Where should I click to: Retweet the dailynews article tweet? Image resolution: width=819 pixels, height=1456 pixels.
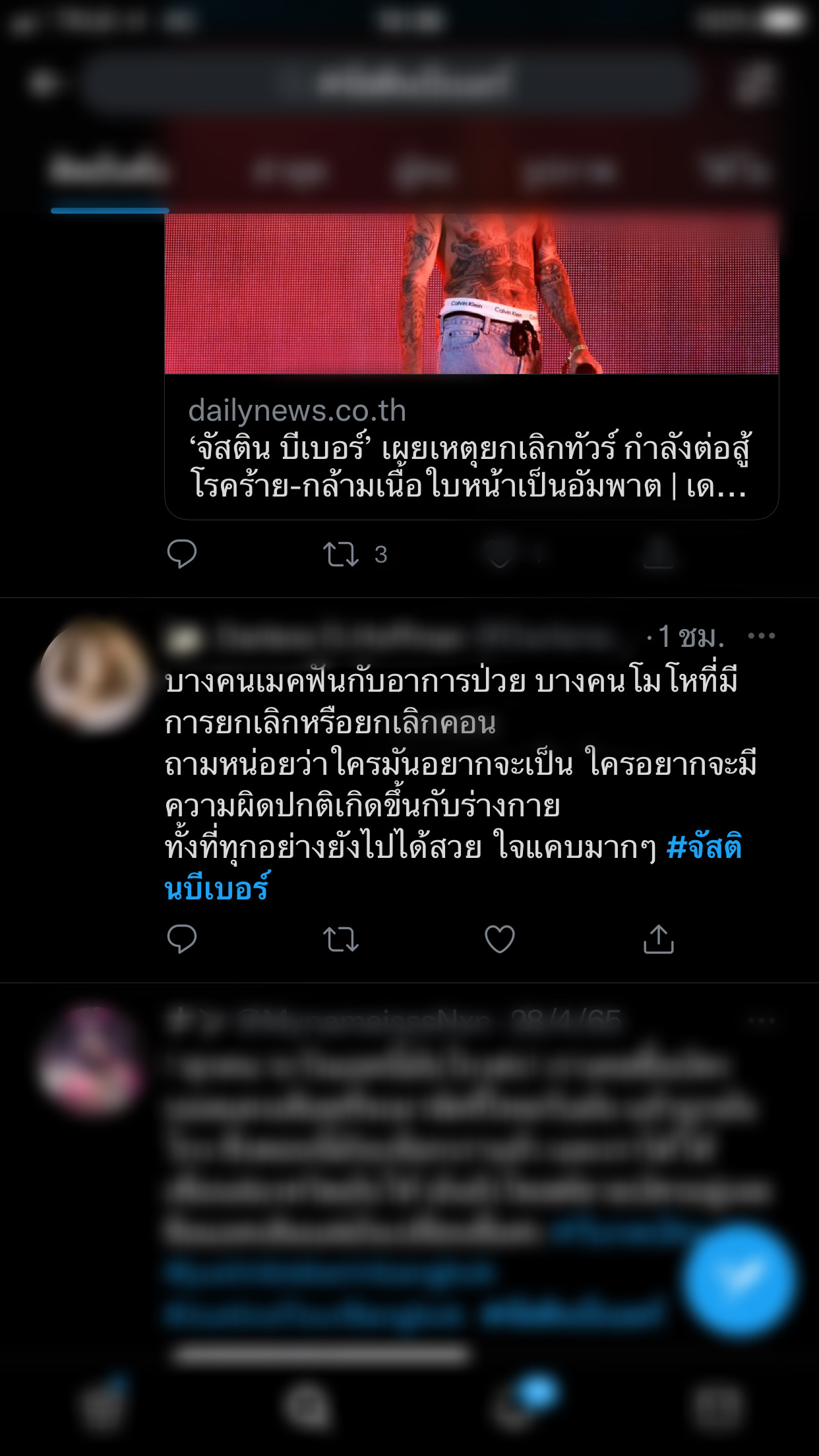pyautogui.click(x=341, y=554)
